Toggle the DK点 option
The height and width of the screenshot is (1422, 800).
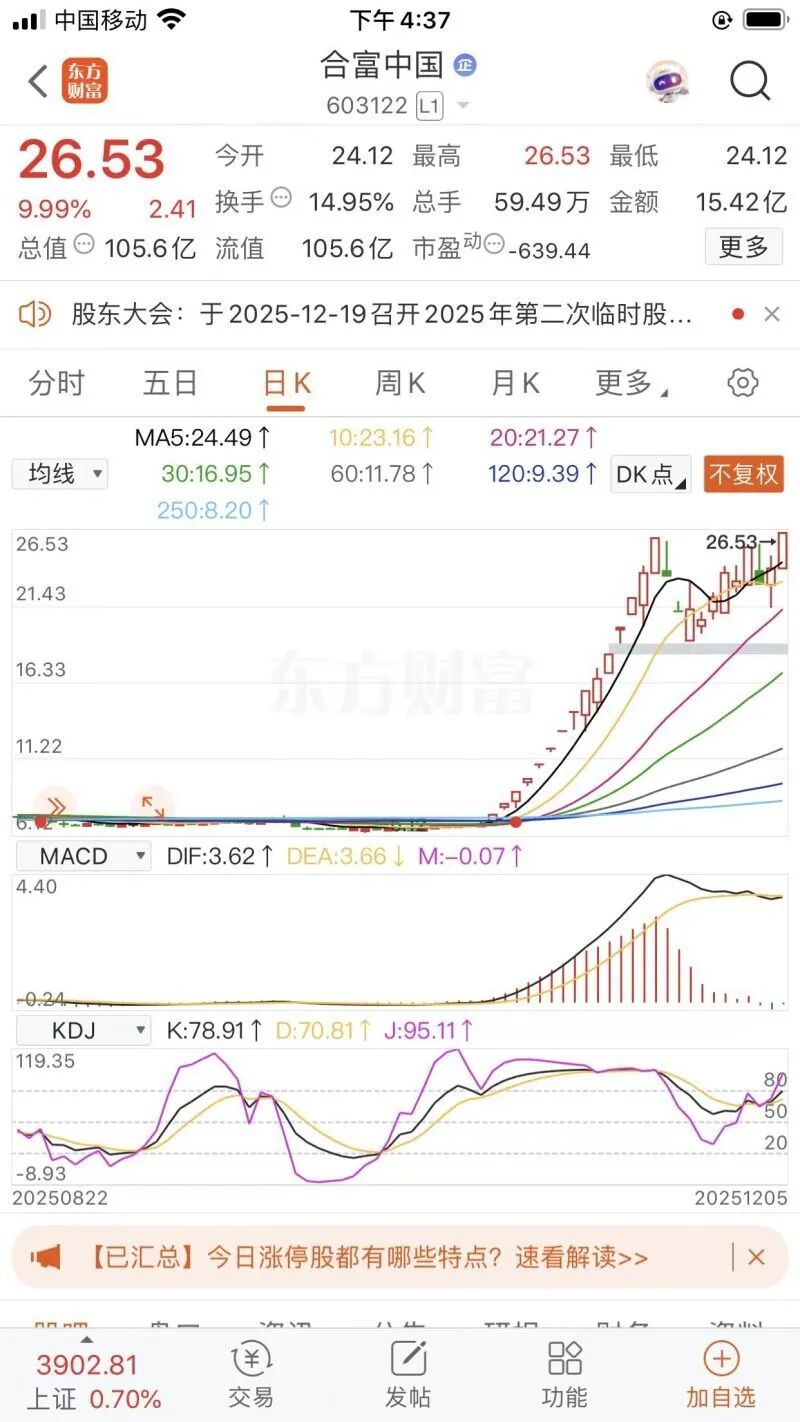tap(651, 475)
